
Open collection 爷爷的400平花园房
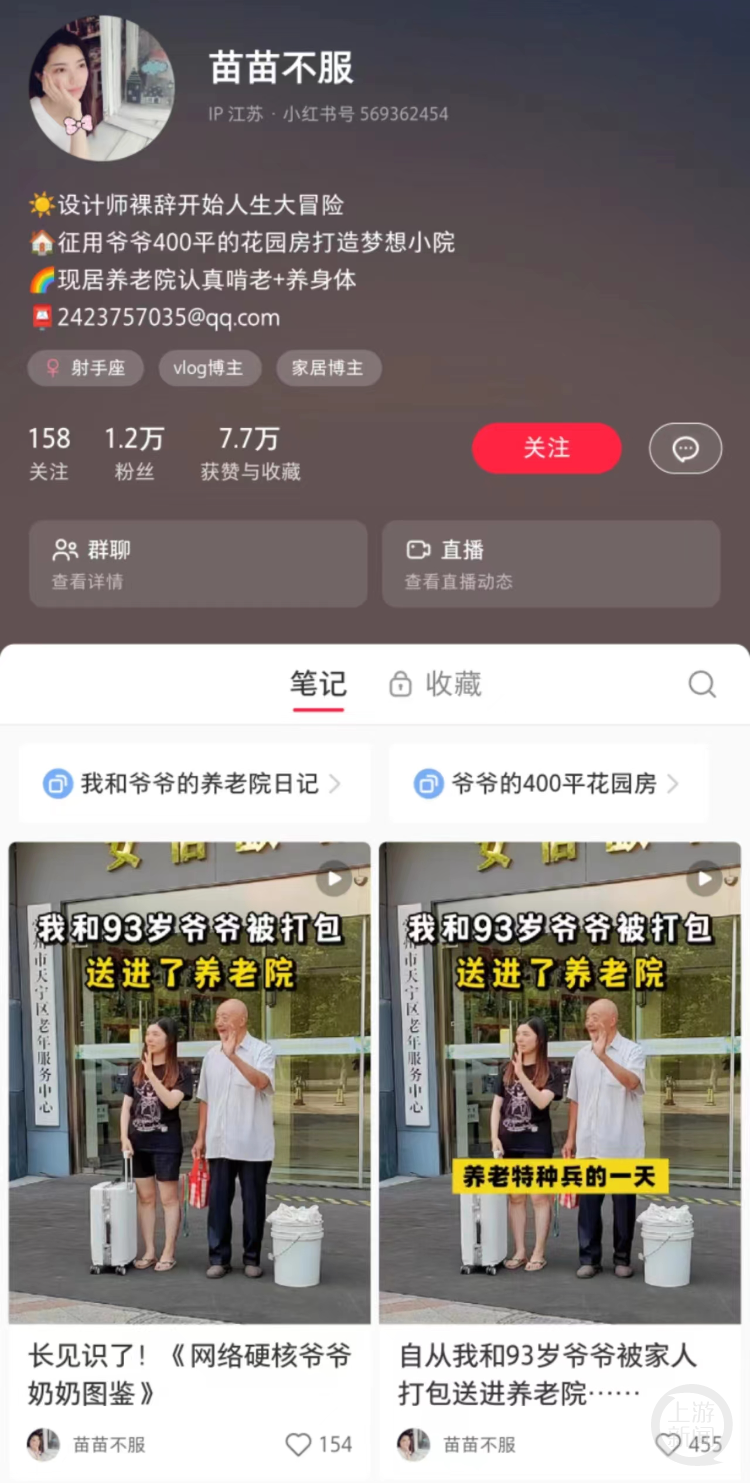[548, 784]
